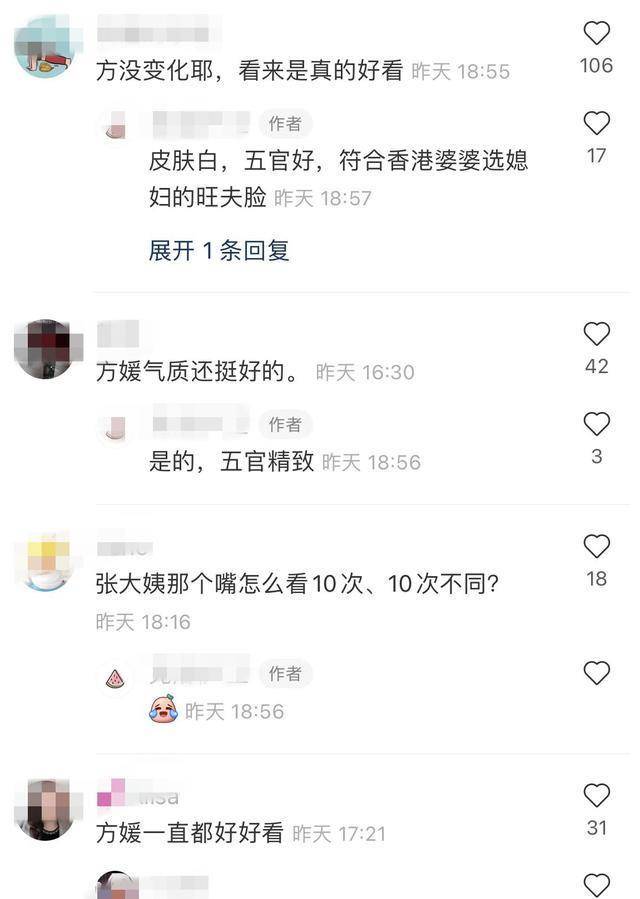Like the author's crying-emoji reply

tap(596, 673)
